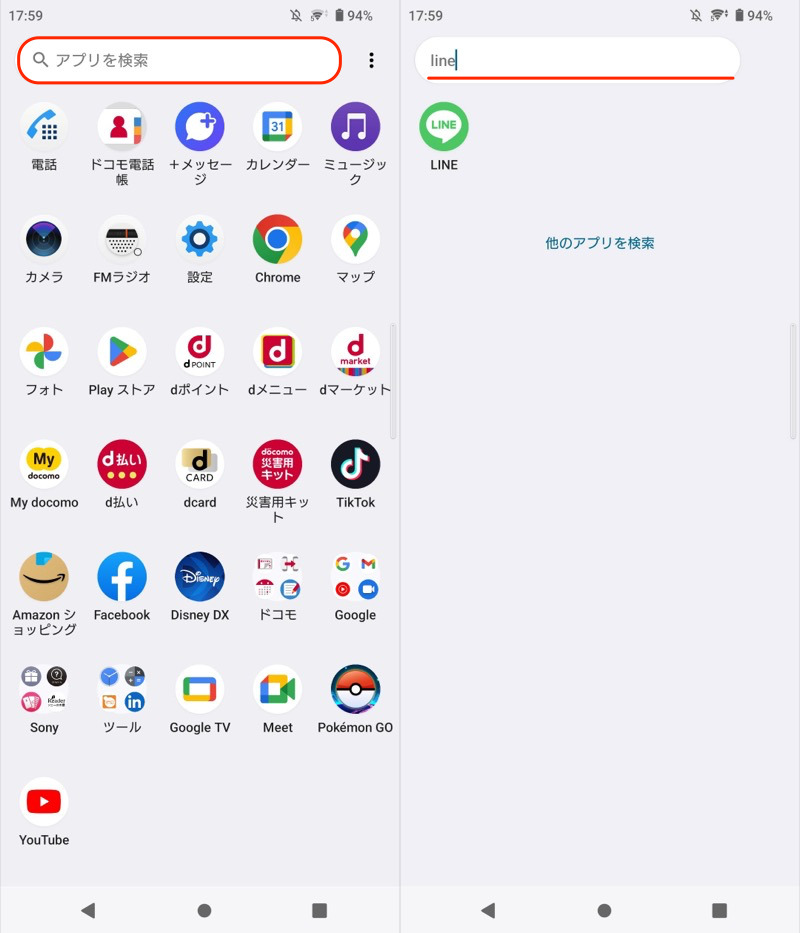
Task: Open the マップ maps app
Action: 355,240
